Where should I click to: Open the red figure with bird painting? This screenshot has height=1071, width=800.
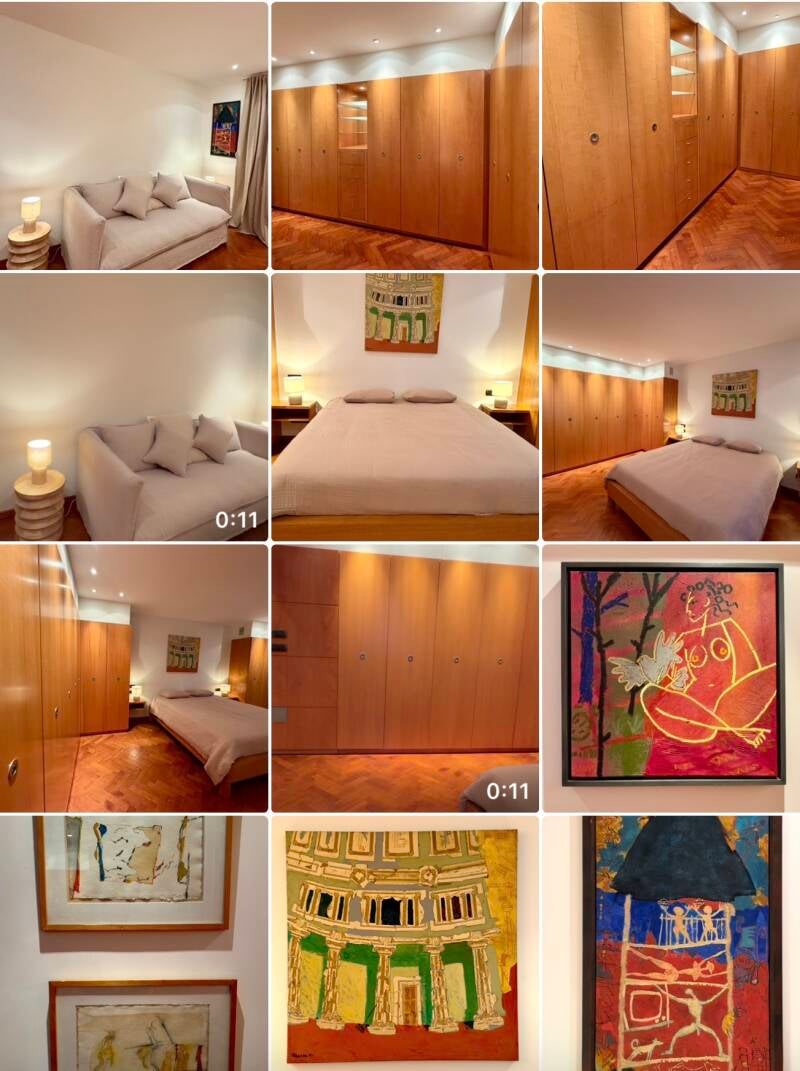[671, 678]
